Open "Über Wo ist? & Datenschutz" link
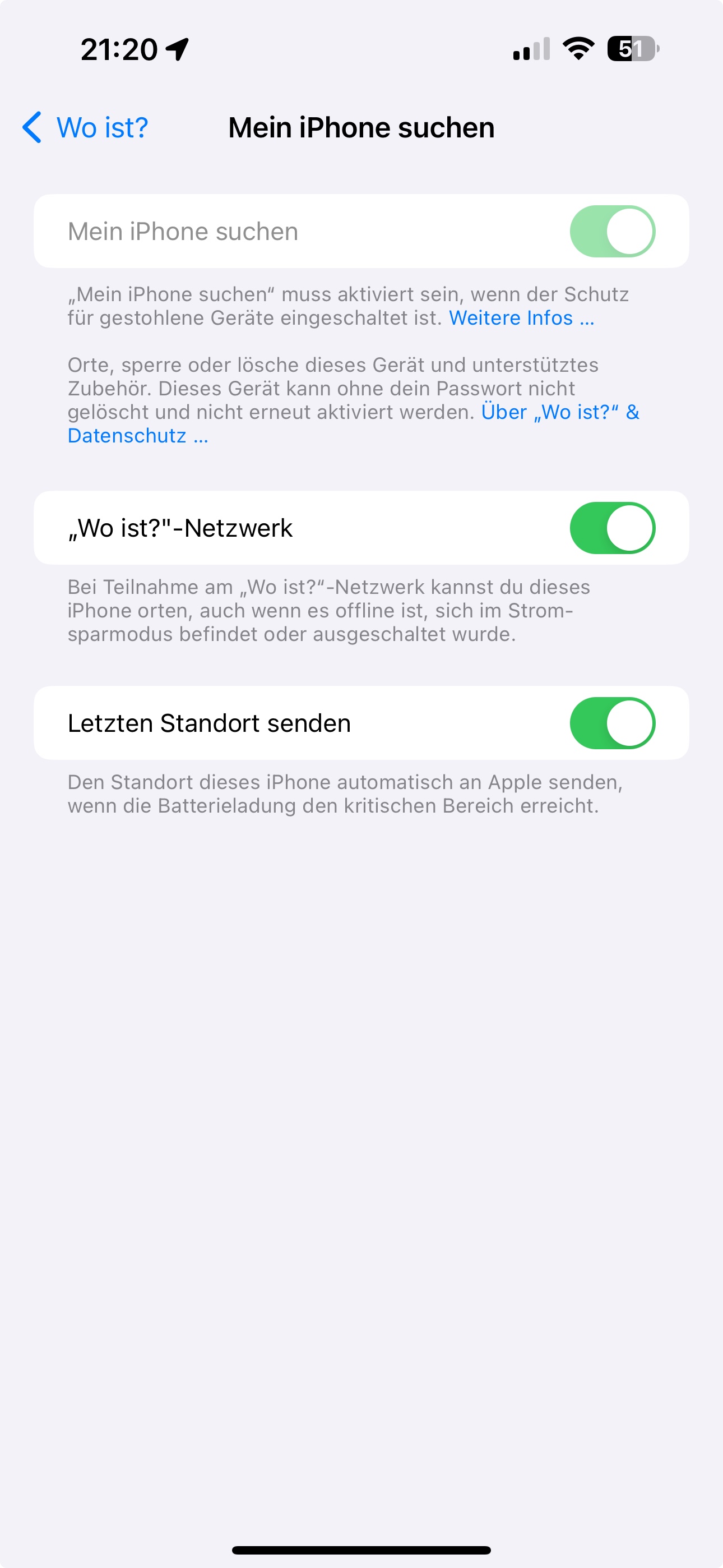This screenshot has width=723, height=1568. click(x=560, y=413)
